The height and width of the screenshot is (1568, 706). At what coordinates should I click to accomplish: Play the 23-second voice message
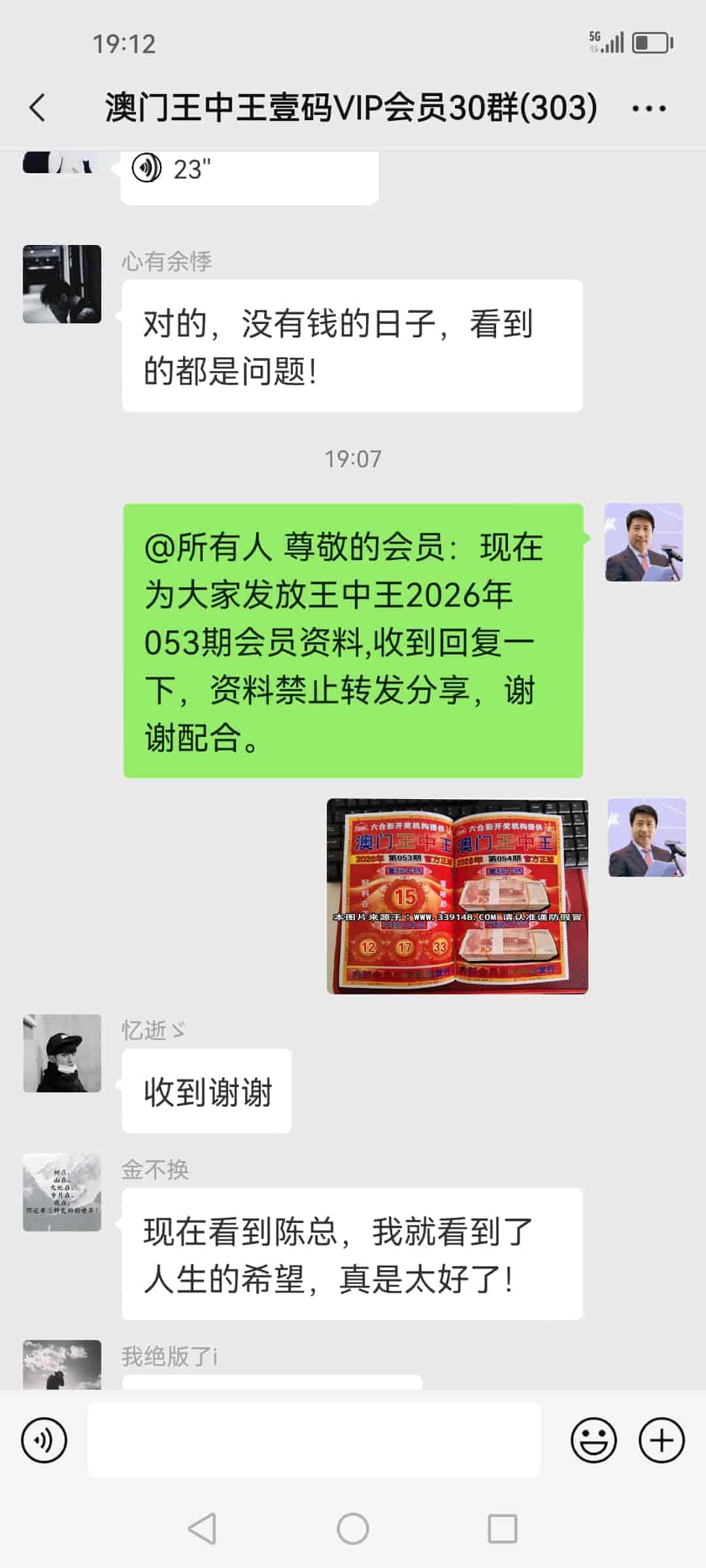[x=248, y=171]
